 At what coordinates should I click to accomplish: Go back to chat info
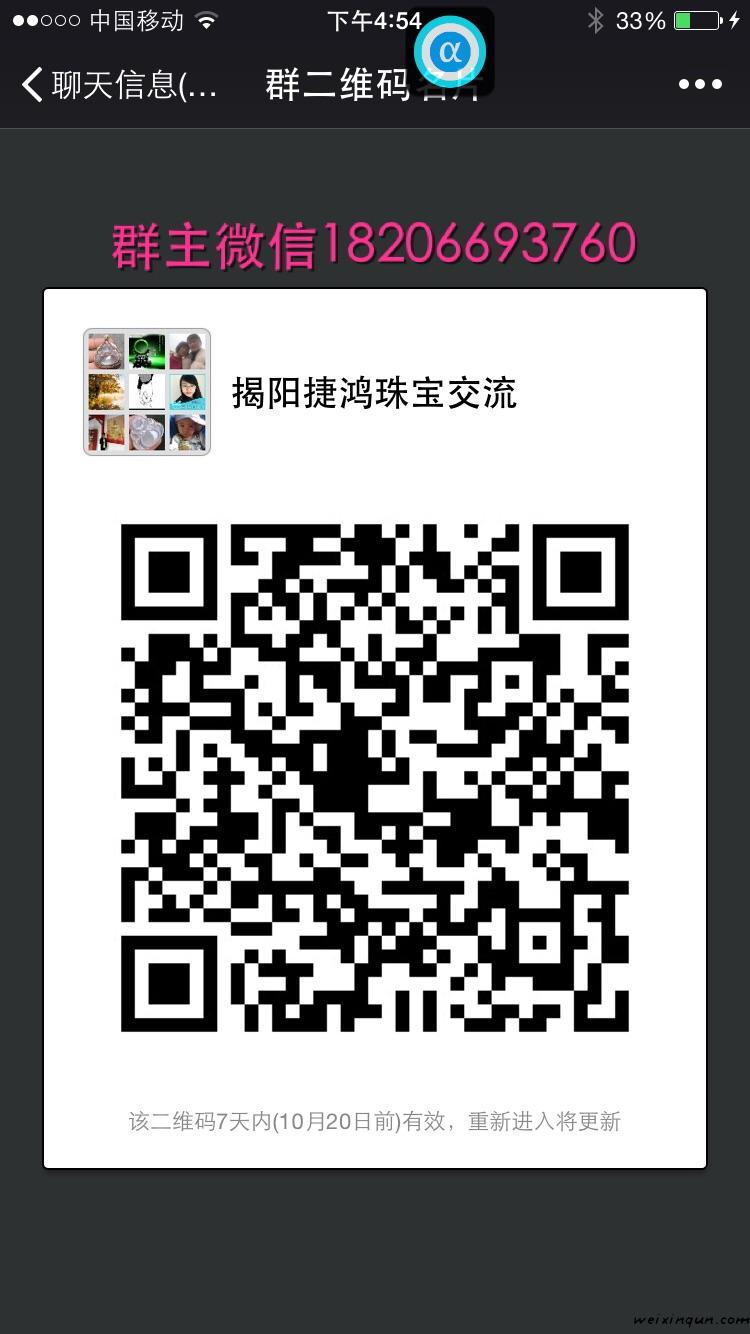click(x=118, y=85)
